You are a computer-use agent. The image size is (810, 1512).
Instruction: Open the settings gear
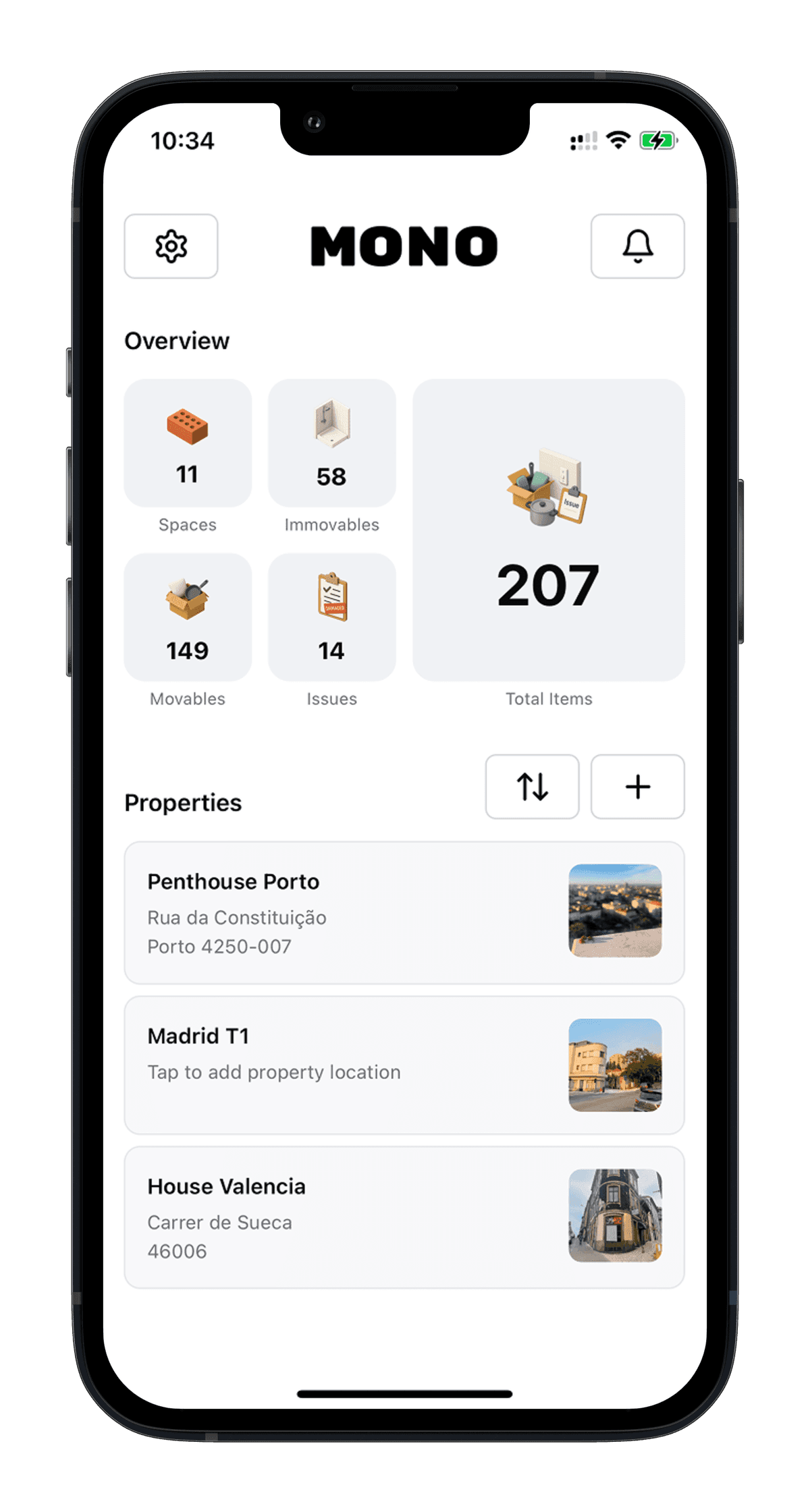(171, 246)
